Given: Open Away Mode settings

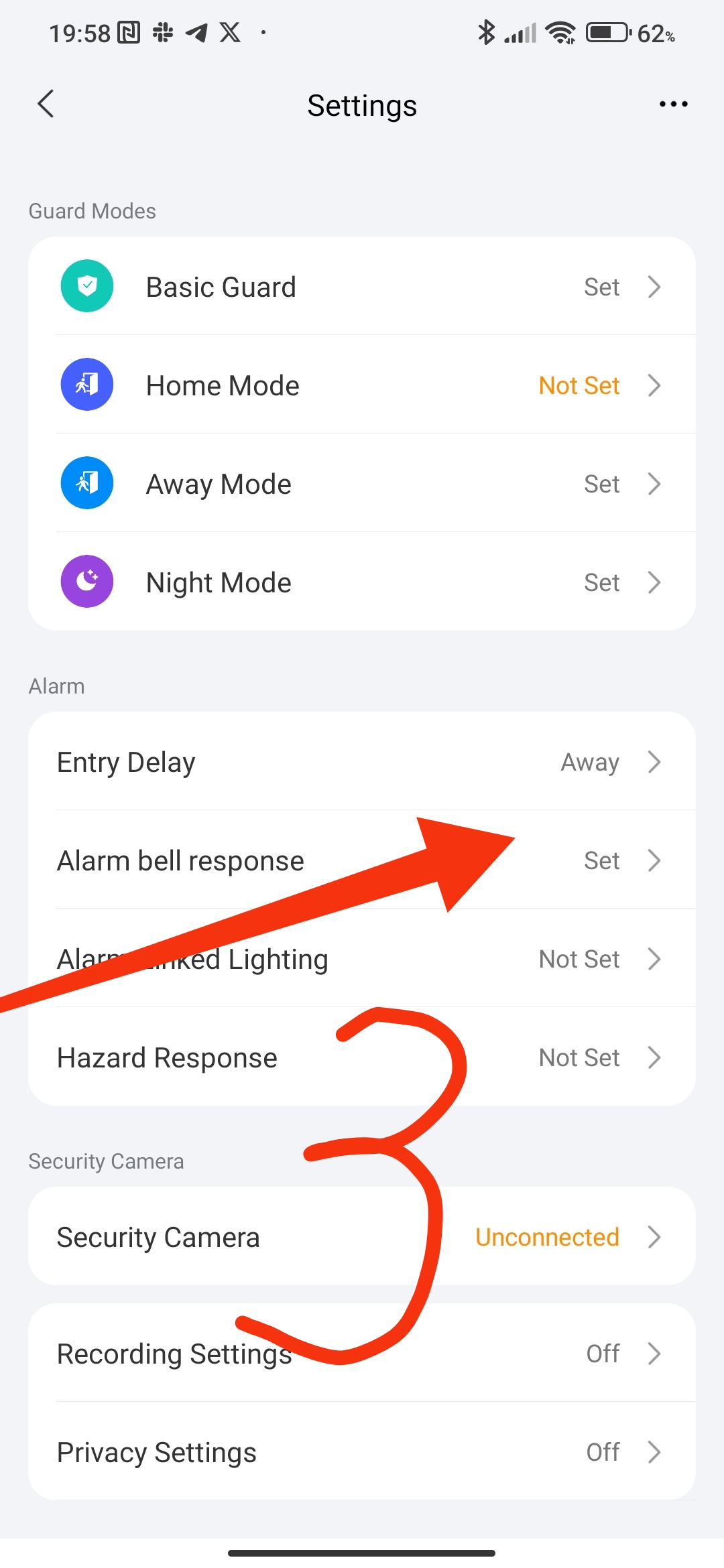Looking at the screenshot, I should pyautogui.click(x=362, y=484).
